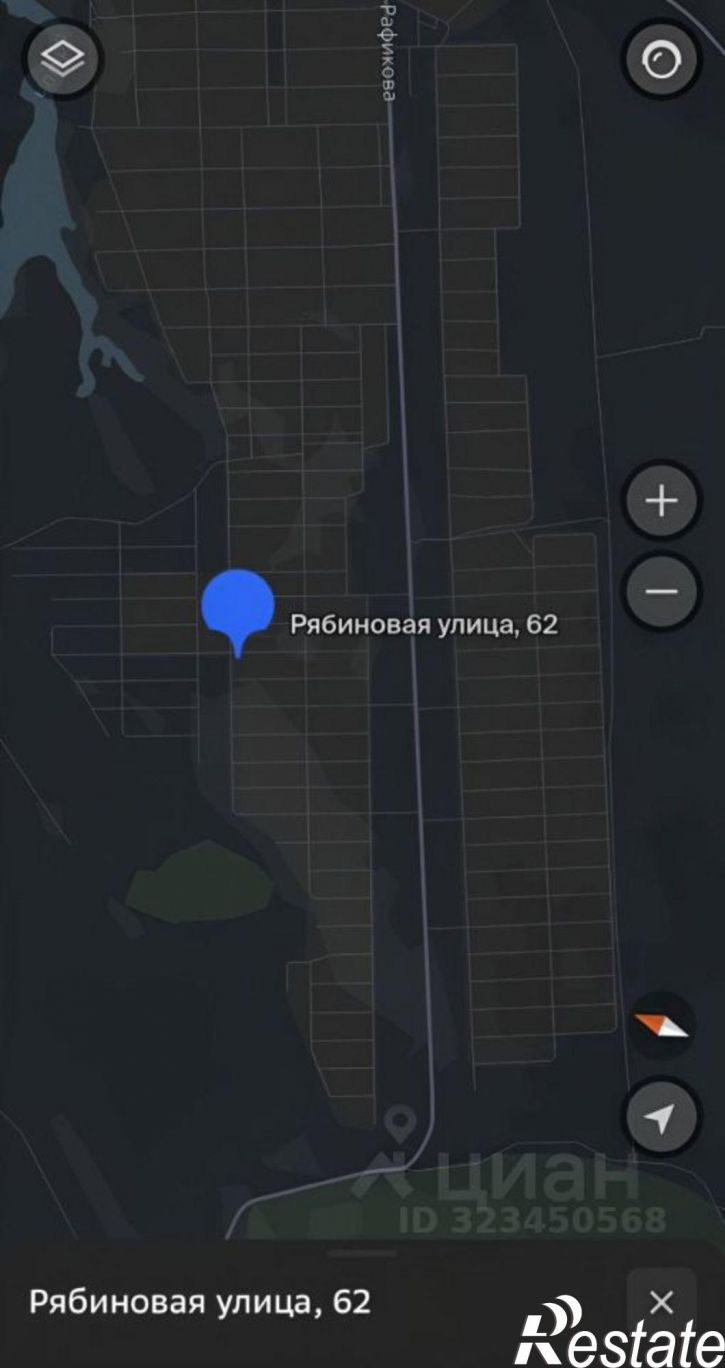
Task: Zoom out with the minus control
Action: (x=659, y=591)
